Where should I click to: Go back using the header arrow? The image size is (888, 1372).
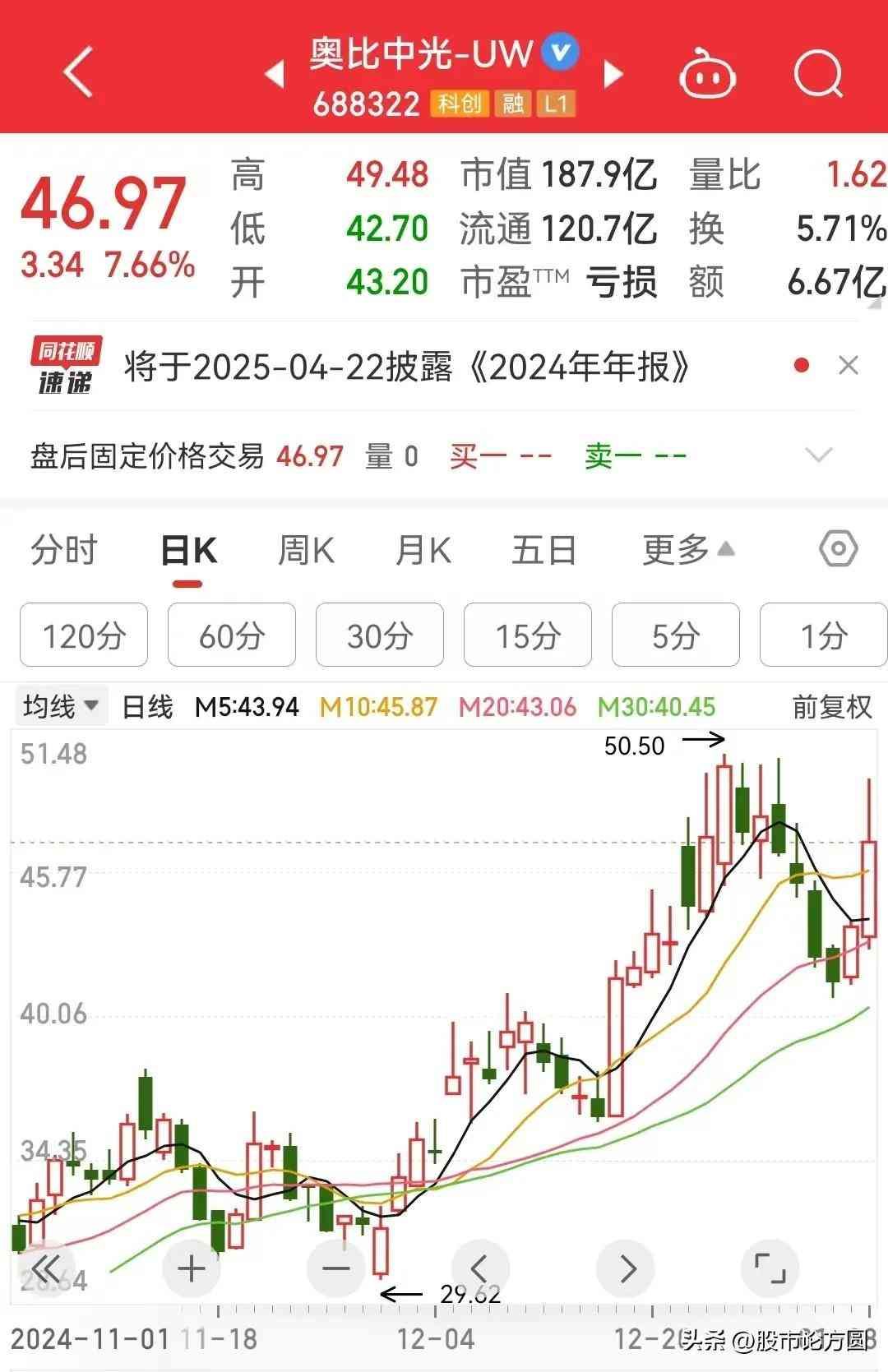pyautogui.click(x=78, y=72)
